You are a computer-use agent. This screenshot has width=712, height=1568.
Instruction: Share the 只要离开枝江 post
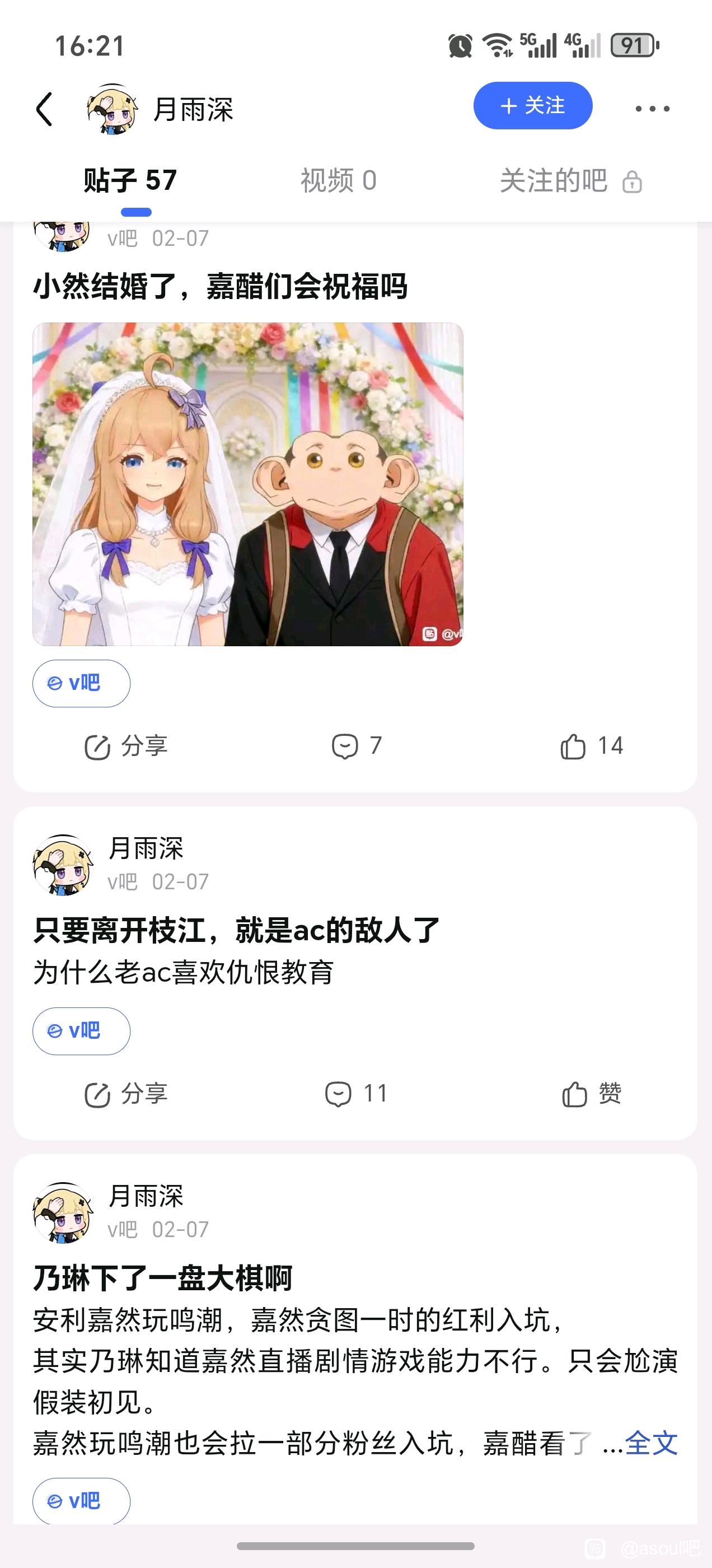coord(126,1094)
